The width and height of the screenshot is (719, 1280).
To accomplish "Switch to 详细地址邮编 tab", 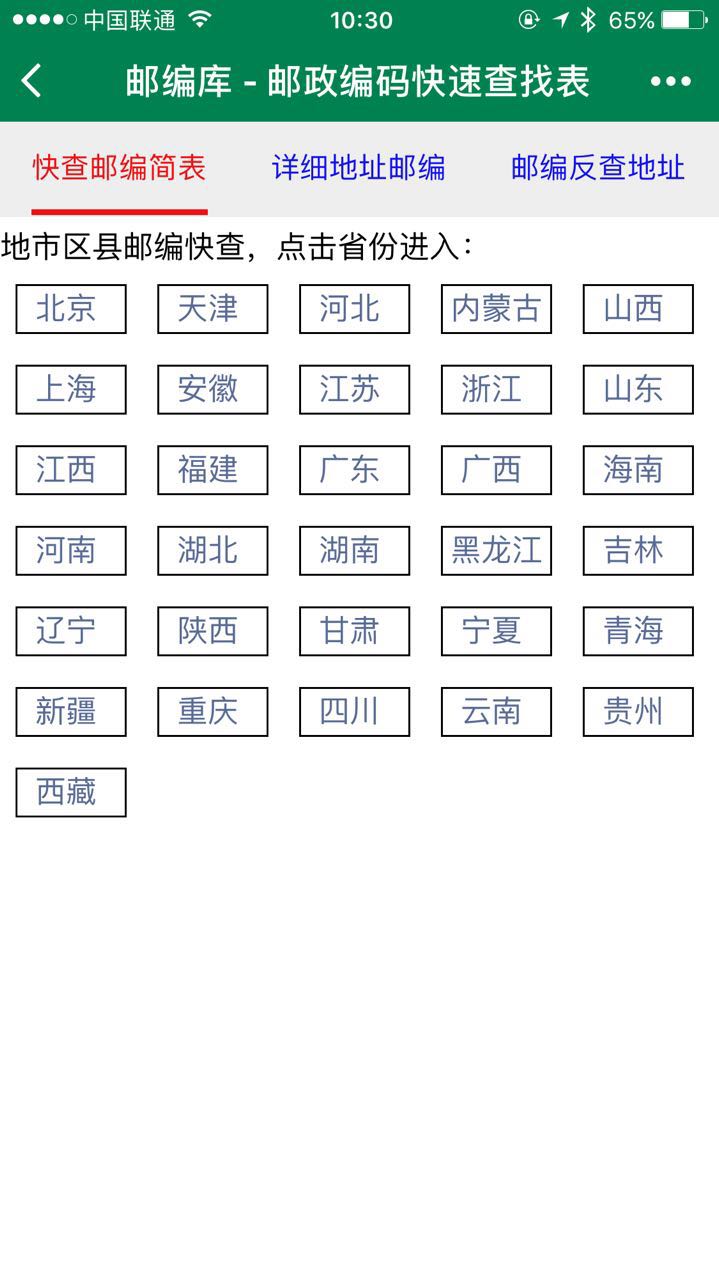I will [359, 168].
